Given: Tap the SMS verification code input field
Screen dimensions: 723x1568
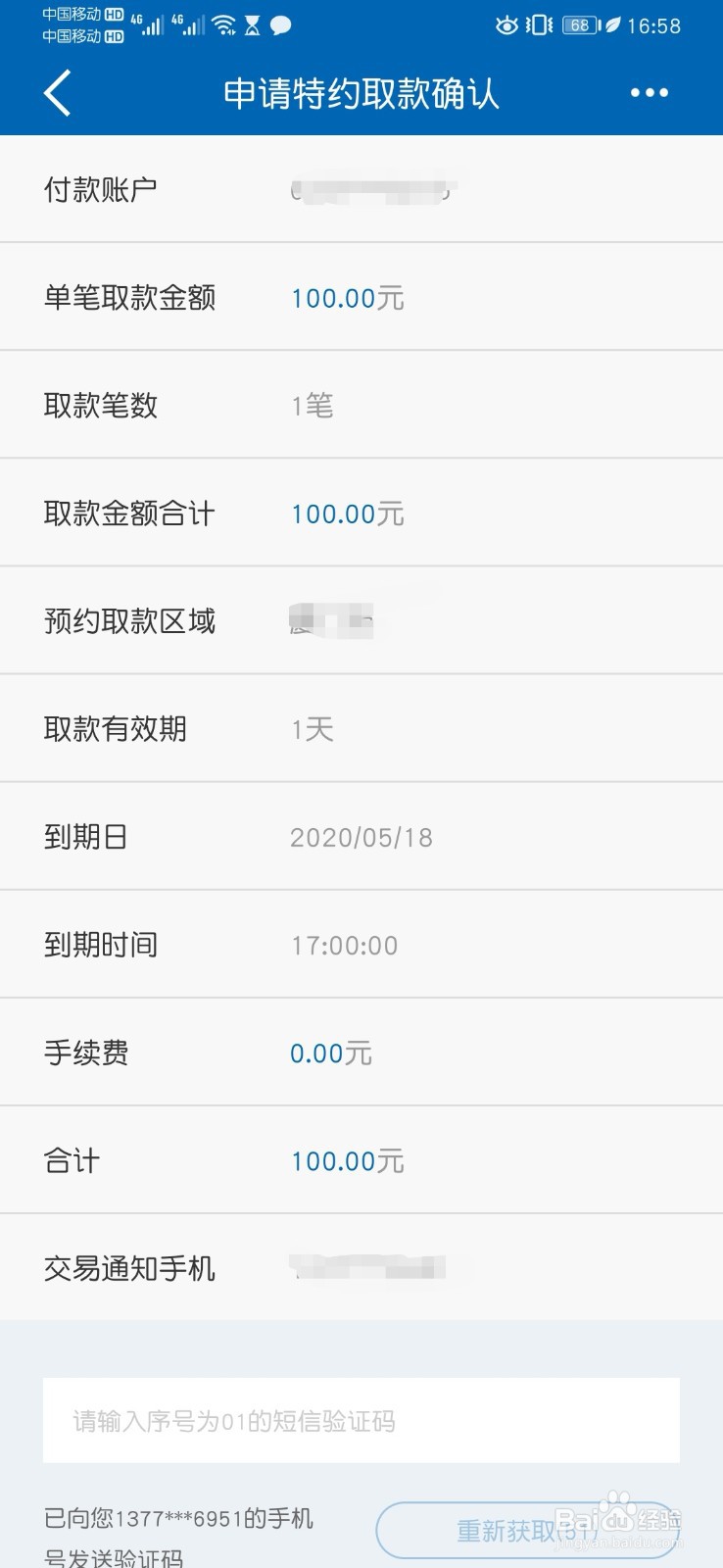Looking at the screenshot, I should (x=361, y=1422).
